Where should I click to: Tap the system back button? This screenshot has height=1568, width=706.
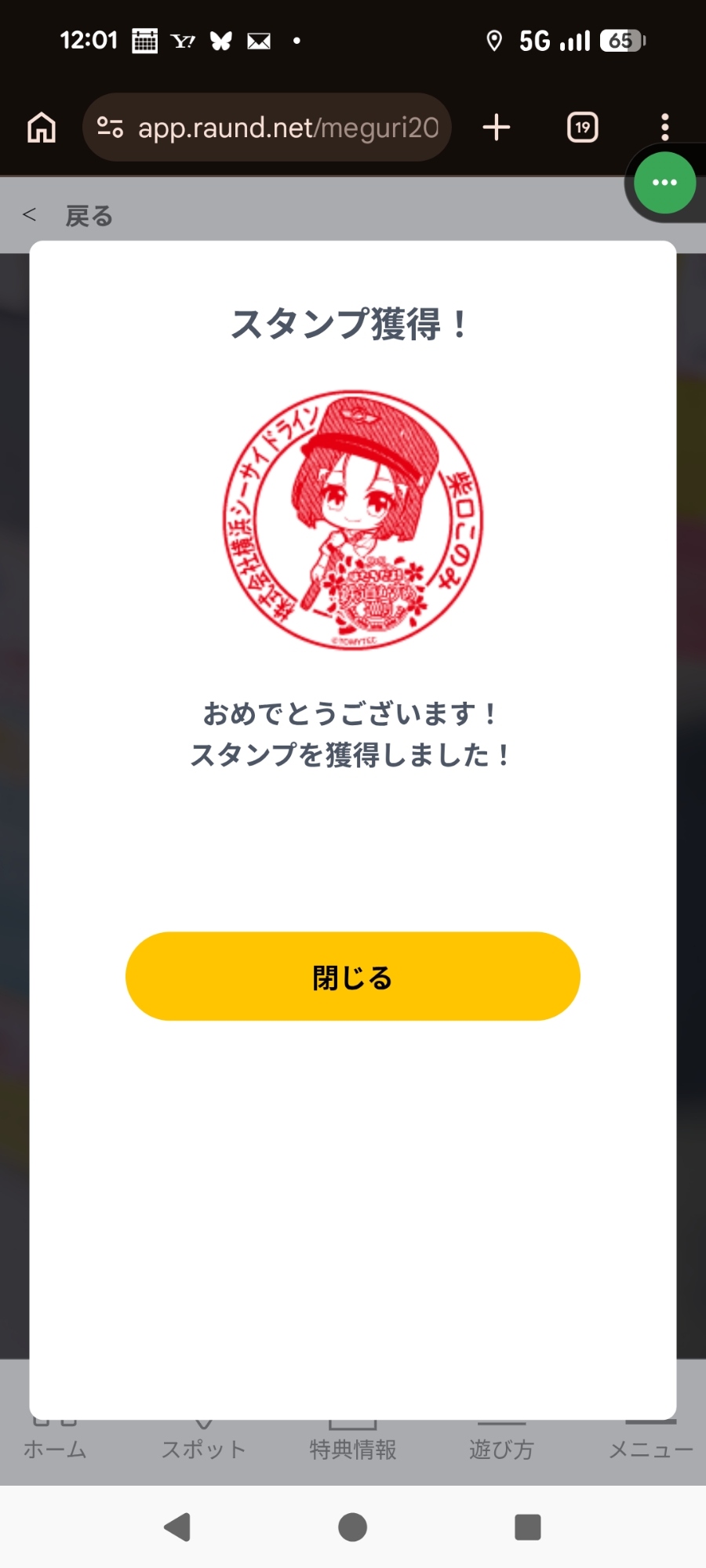[178, 1526]
